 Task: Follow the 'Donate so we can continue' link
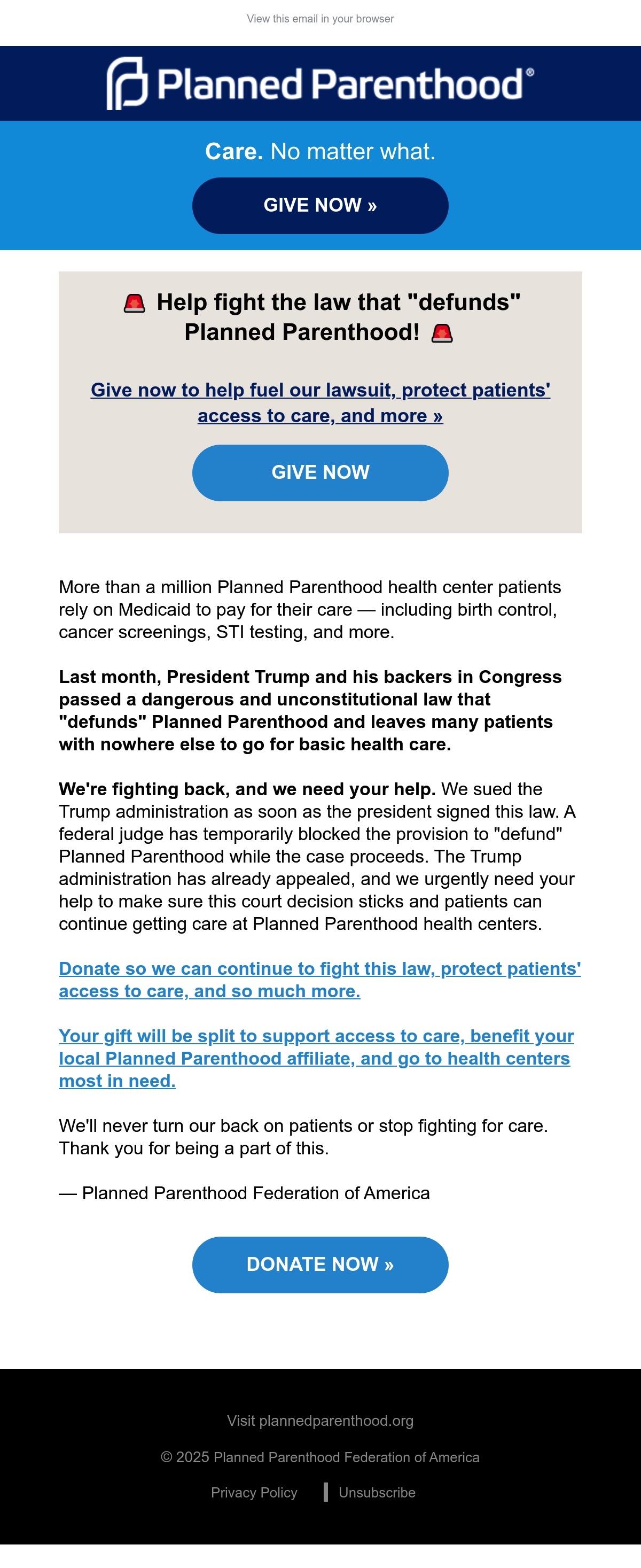tap(320, 980)
